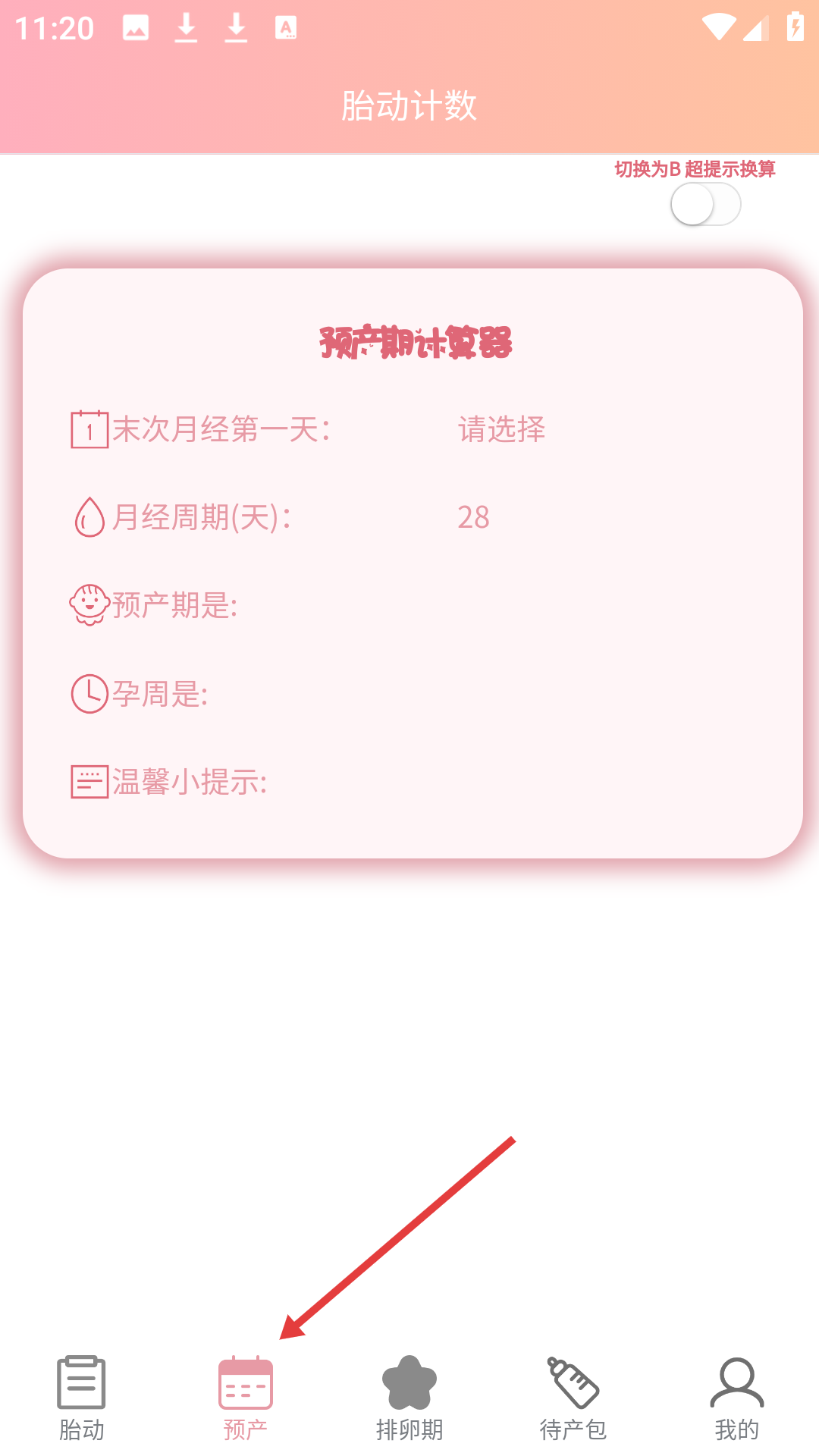Open the 预产 tab
The image size is (819, 1456).
coord(246,1399)
